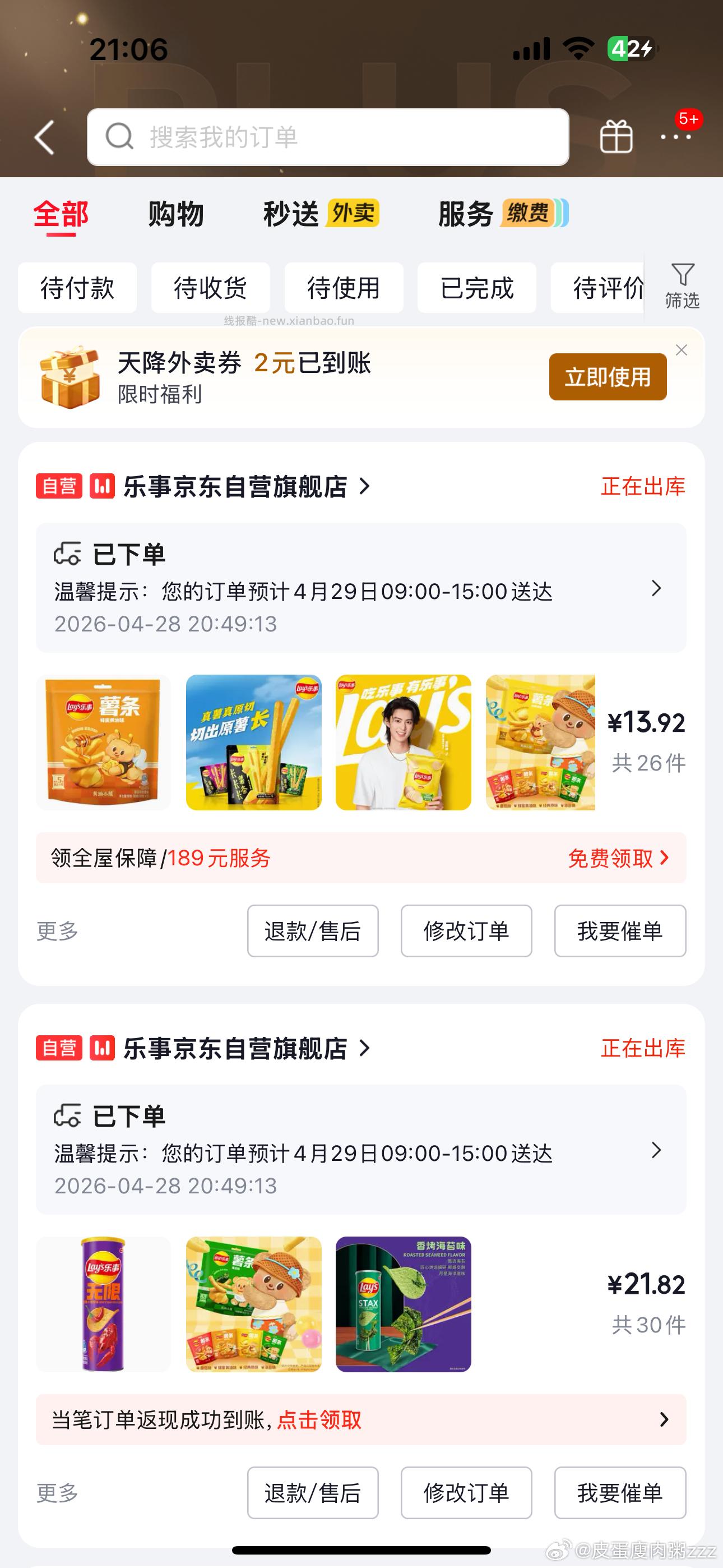This screenshot has height=1568, width=723.
Task: Open the more options (…) menu with 5+ badge
Action: pos(675,139)
